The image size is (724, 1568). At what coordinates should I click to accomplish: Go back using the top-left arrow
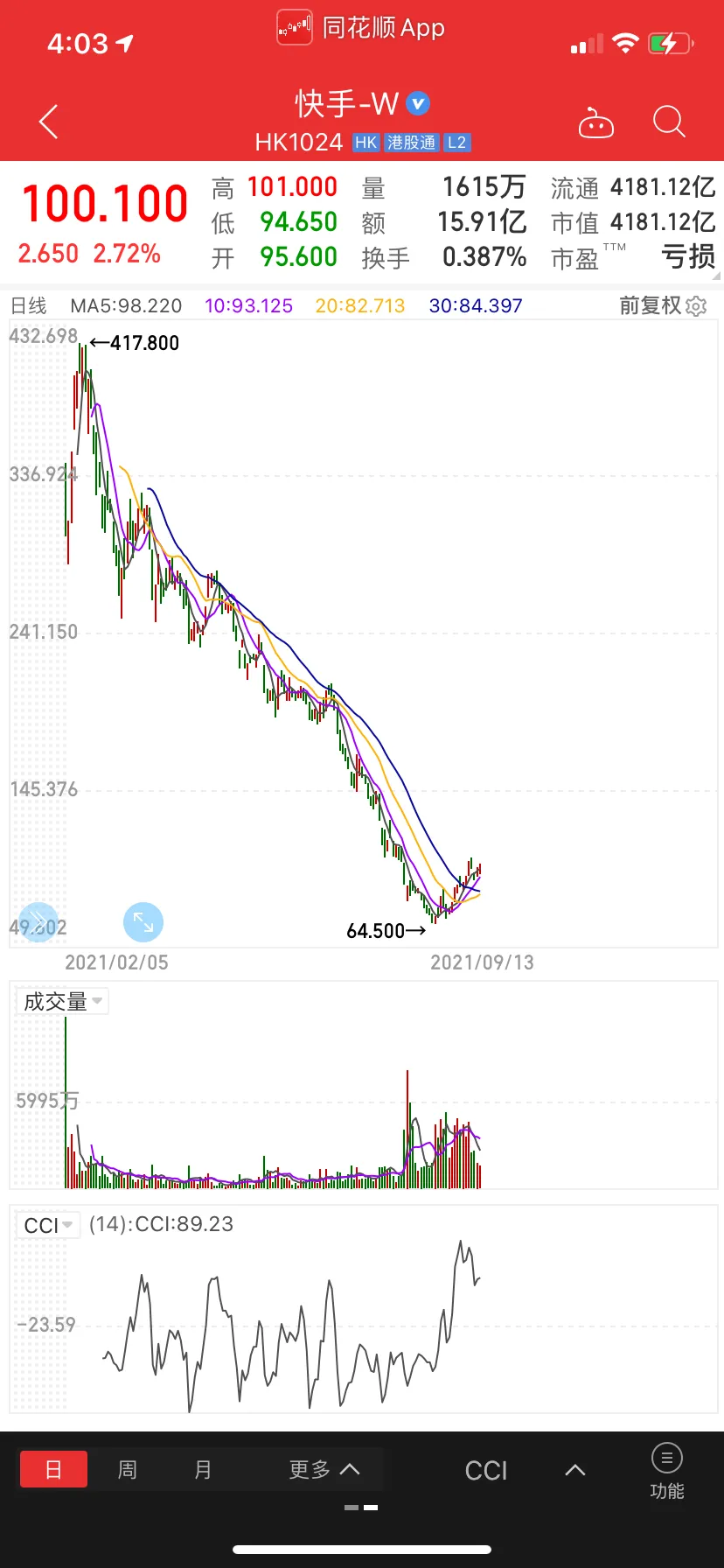(49, 122)
